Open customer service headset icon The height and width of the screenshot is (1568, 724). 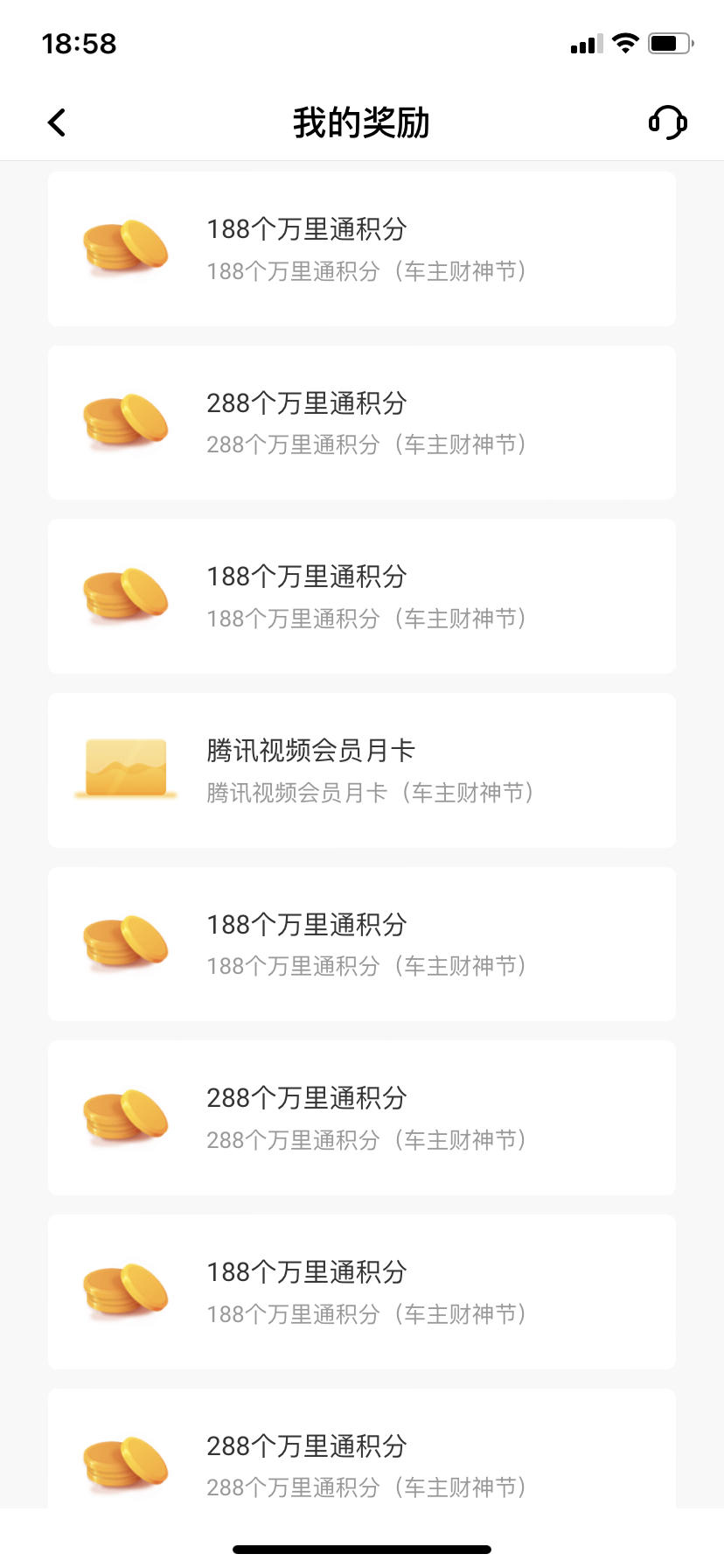point(667,122)
